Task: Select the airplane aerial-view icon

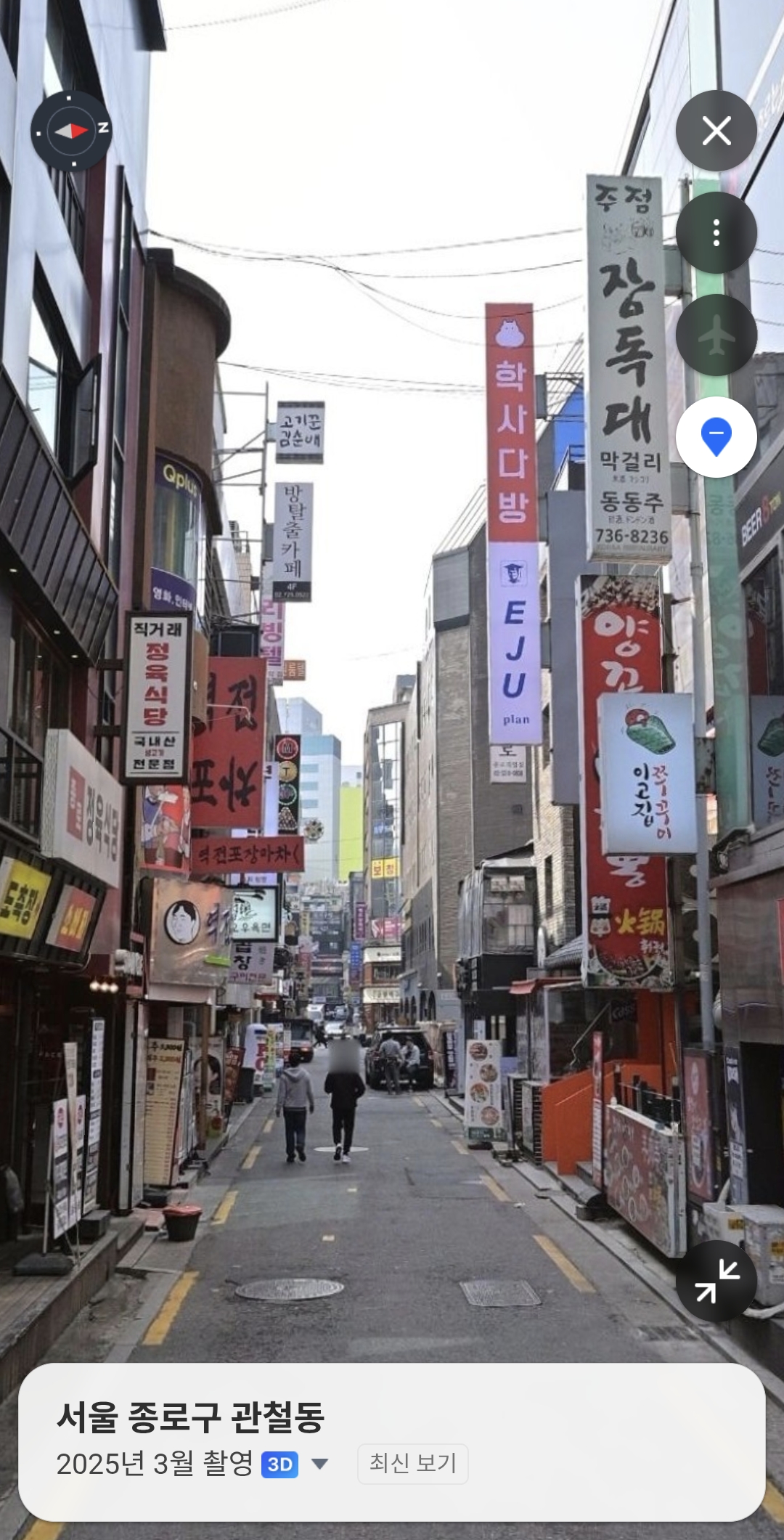Action: 717,333
